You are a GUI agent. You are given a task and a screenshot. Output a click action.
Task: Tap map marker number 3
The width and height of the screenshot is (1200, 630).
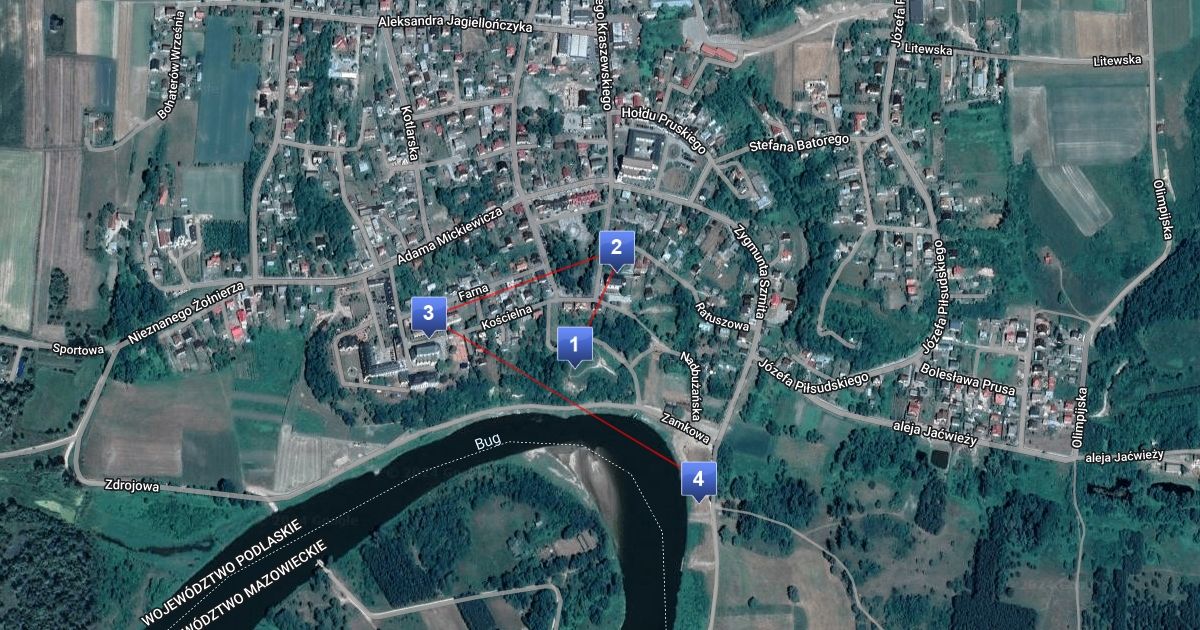coord(428,315)
